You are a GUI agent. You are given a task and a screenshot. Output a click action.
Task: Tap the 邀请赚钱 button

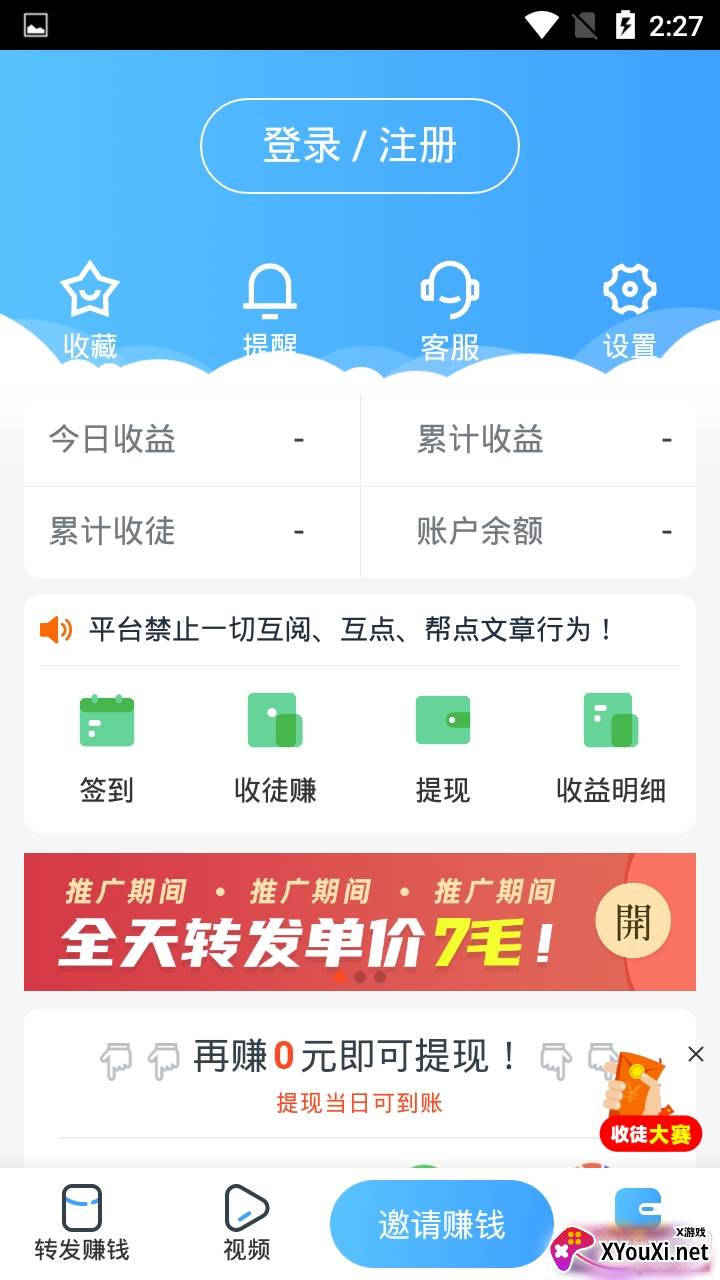pyautogui.click(x=442, y=1225)
